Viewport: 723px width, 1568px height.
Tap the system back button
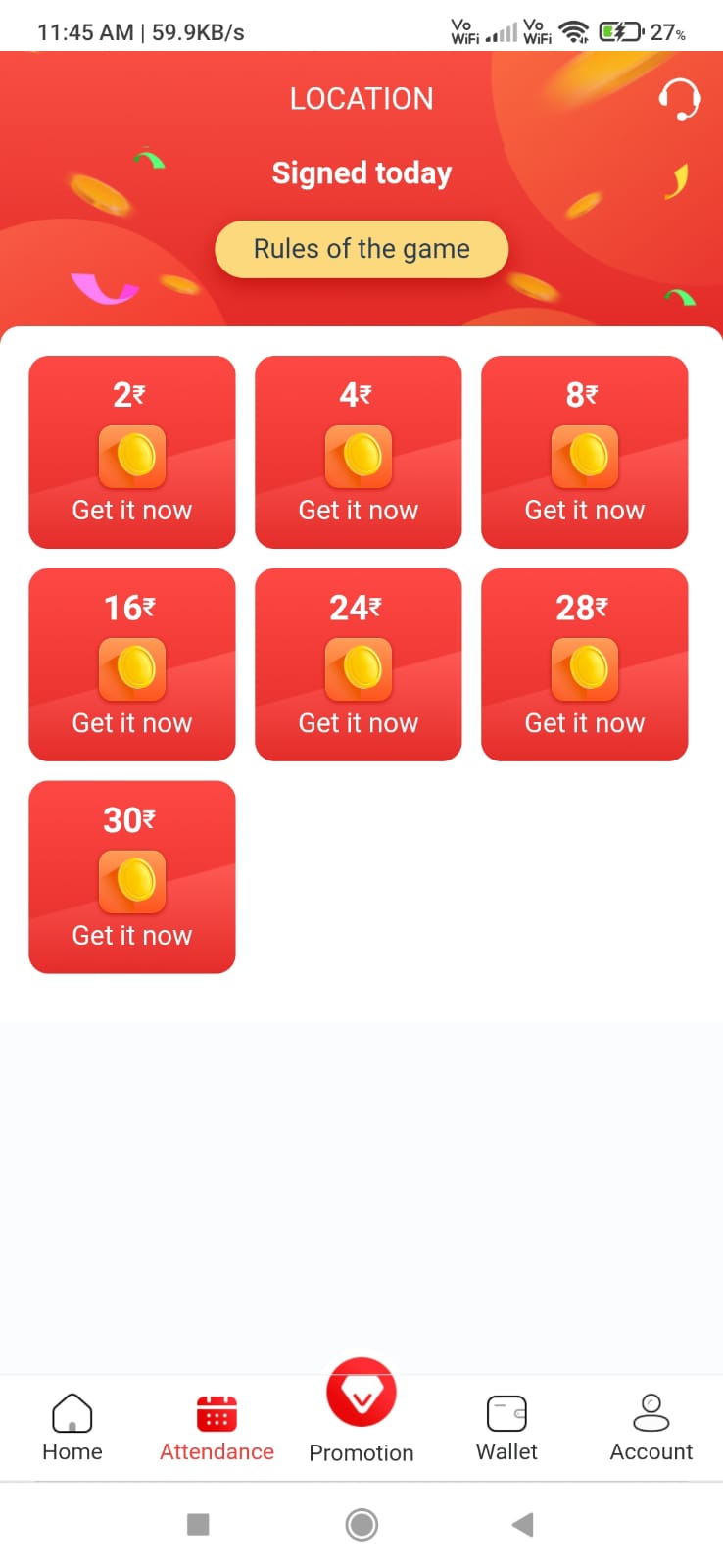coord(523,1524)
